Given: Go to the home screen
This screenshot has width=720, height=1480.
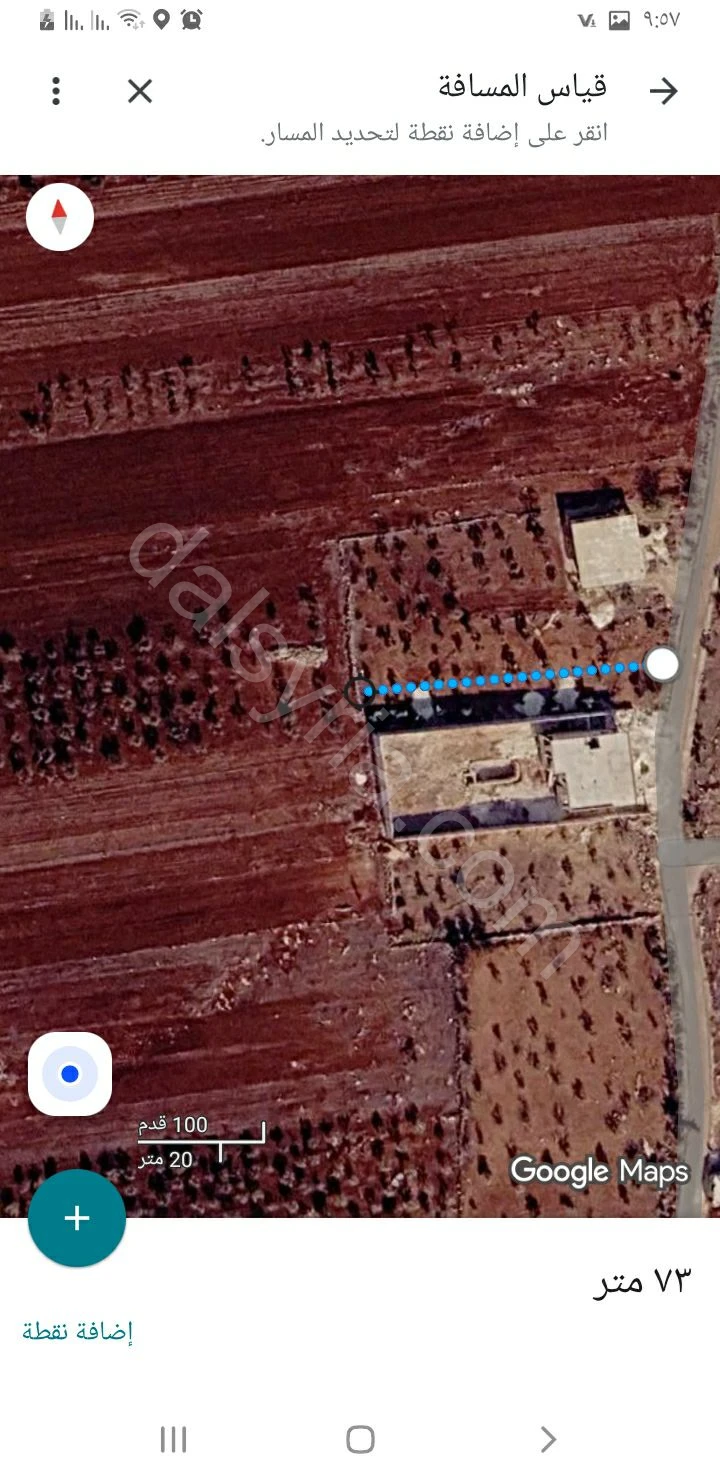Looking at the screenshot, I should point(360,1439).
